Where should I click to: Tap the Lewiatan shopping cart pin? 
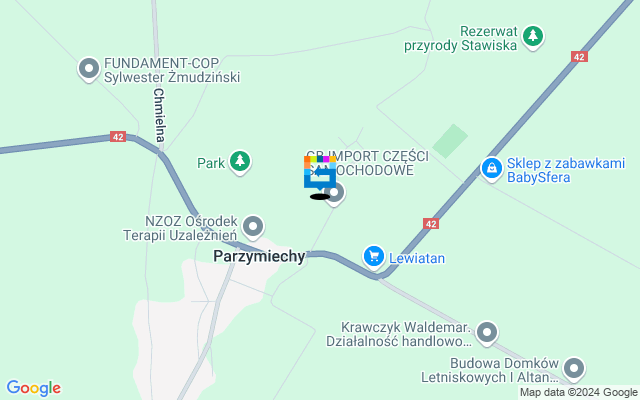pyautogui.click(x=374, y=257)
